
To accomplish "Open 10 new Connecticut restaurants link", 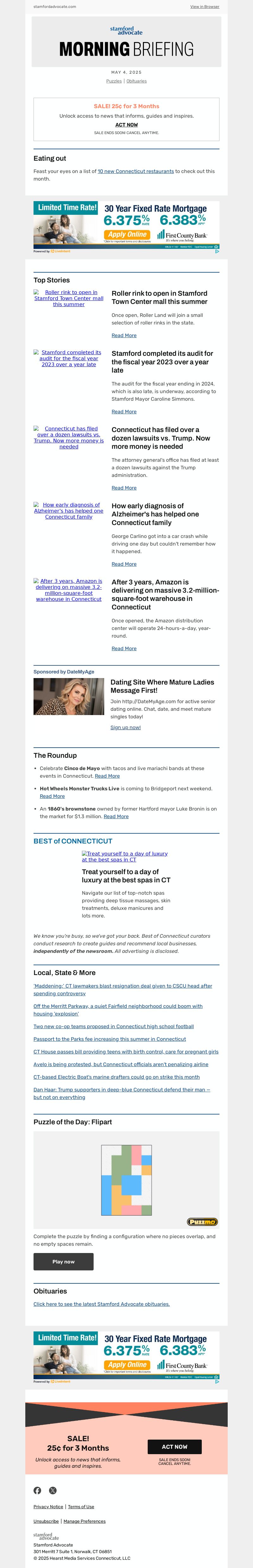I will pyautogui.click(x=136, y=172).
